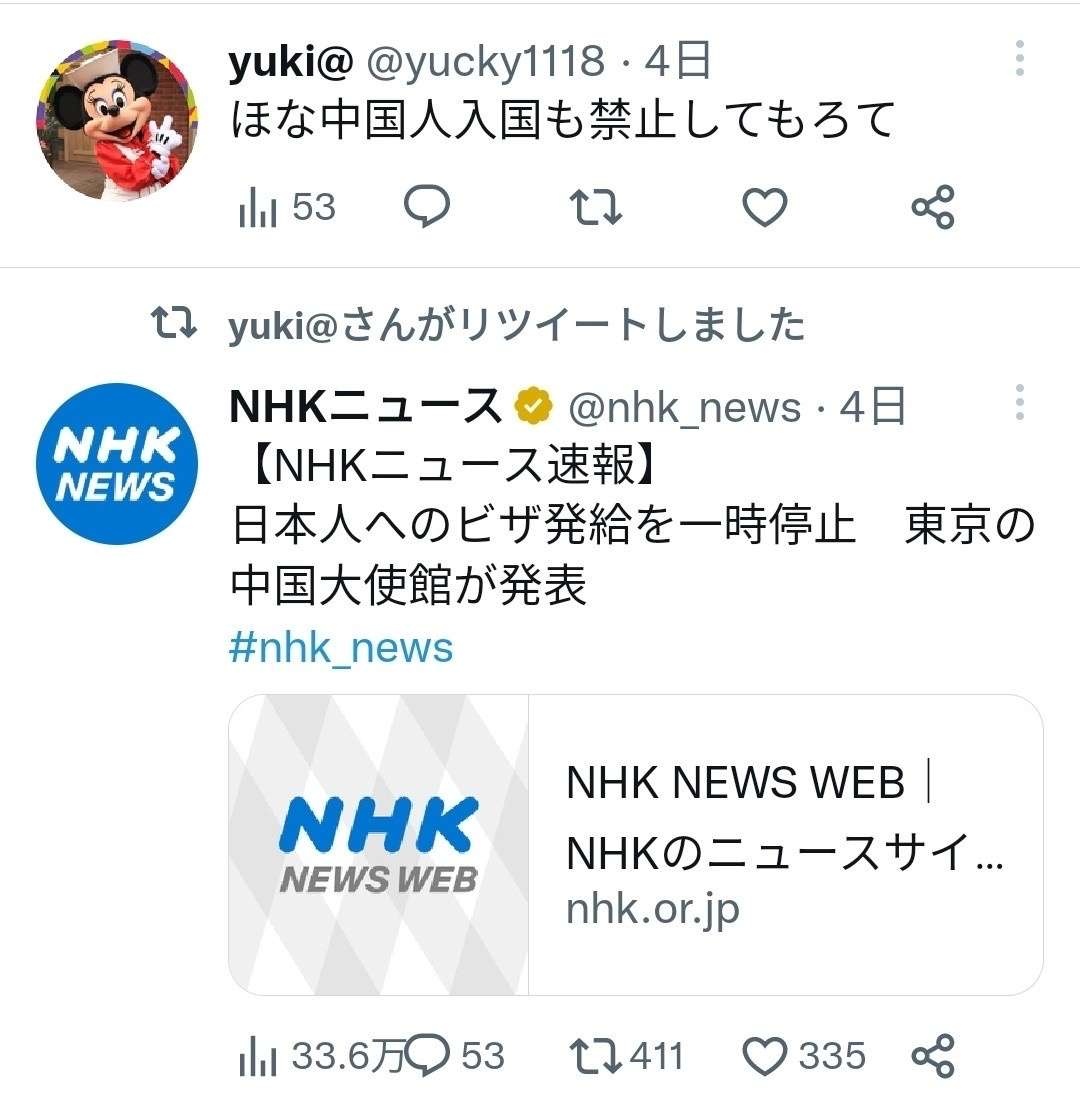Like yuki@'s tweet
The height and width of the screenshot is (1110, 1080).
pyautogui.click(x=765, y=207)
